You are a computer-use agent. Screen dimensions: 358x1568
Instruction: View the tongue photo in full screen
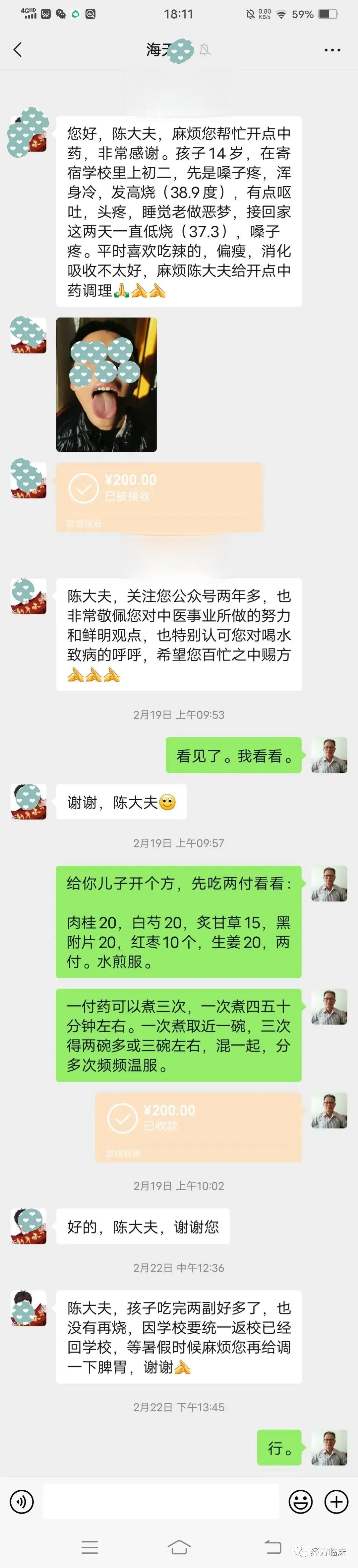tap(106, 384)
